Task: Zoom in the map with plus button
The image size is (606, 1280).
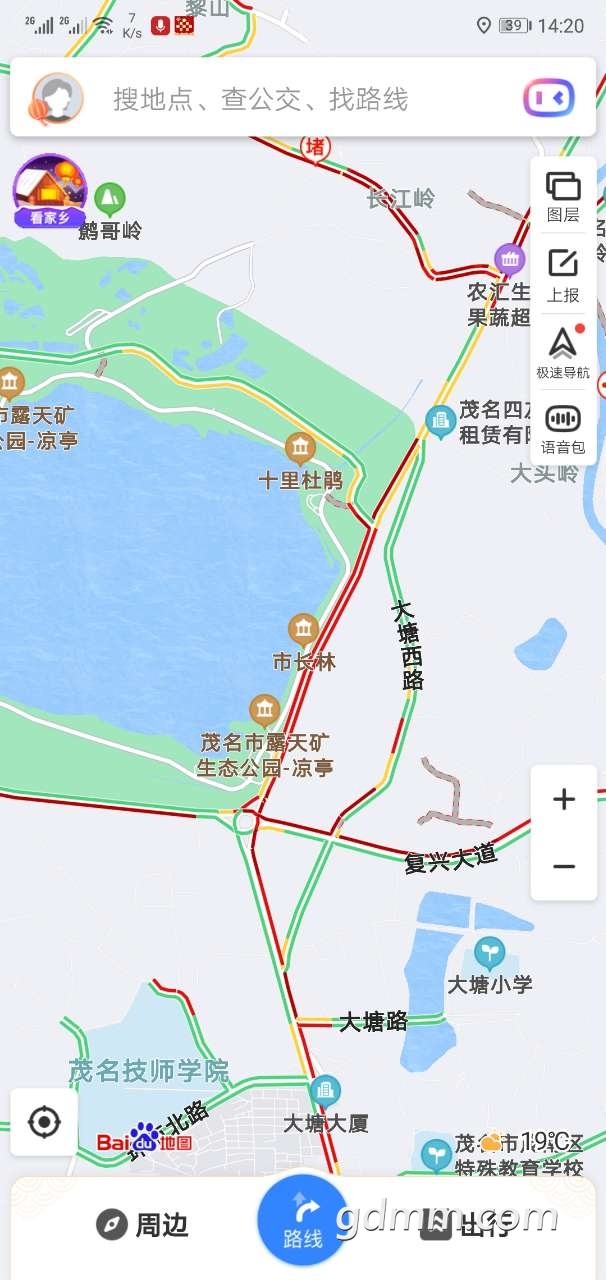Action: point(564,799)
